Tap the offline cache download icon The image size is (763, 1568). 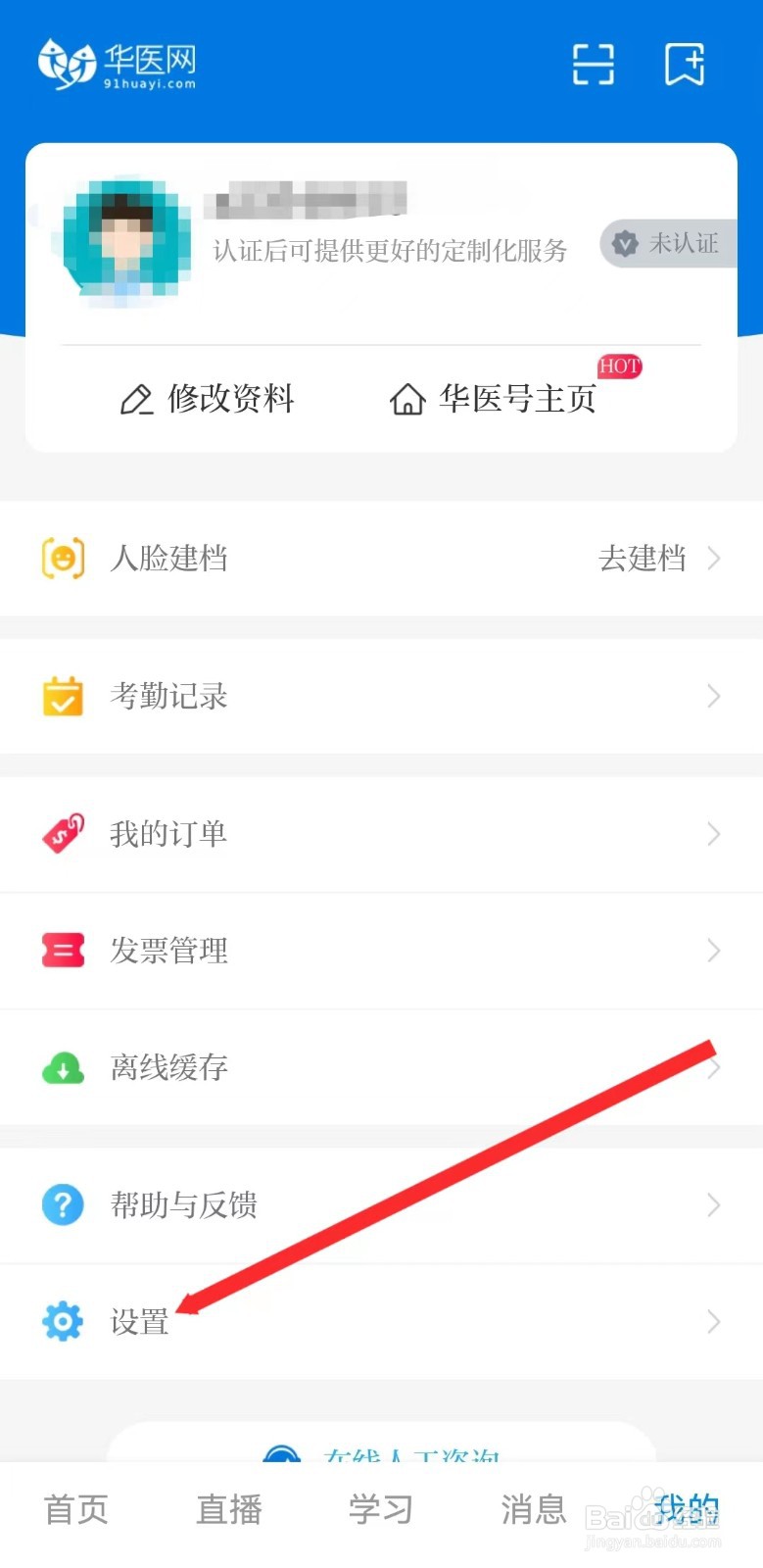[x=63, y=1067]
